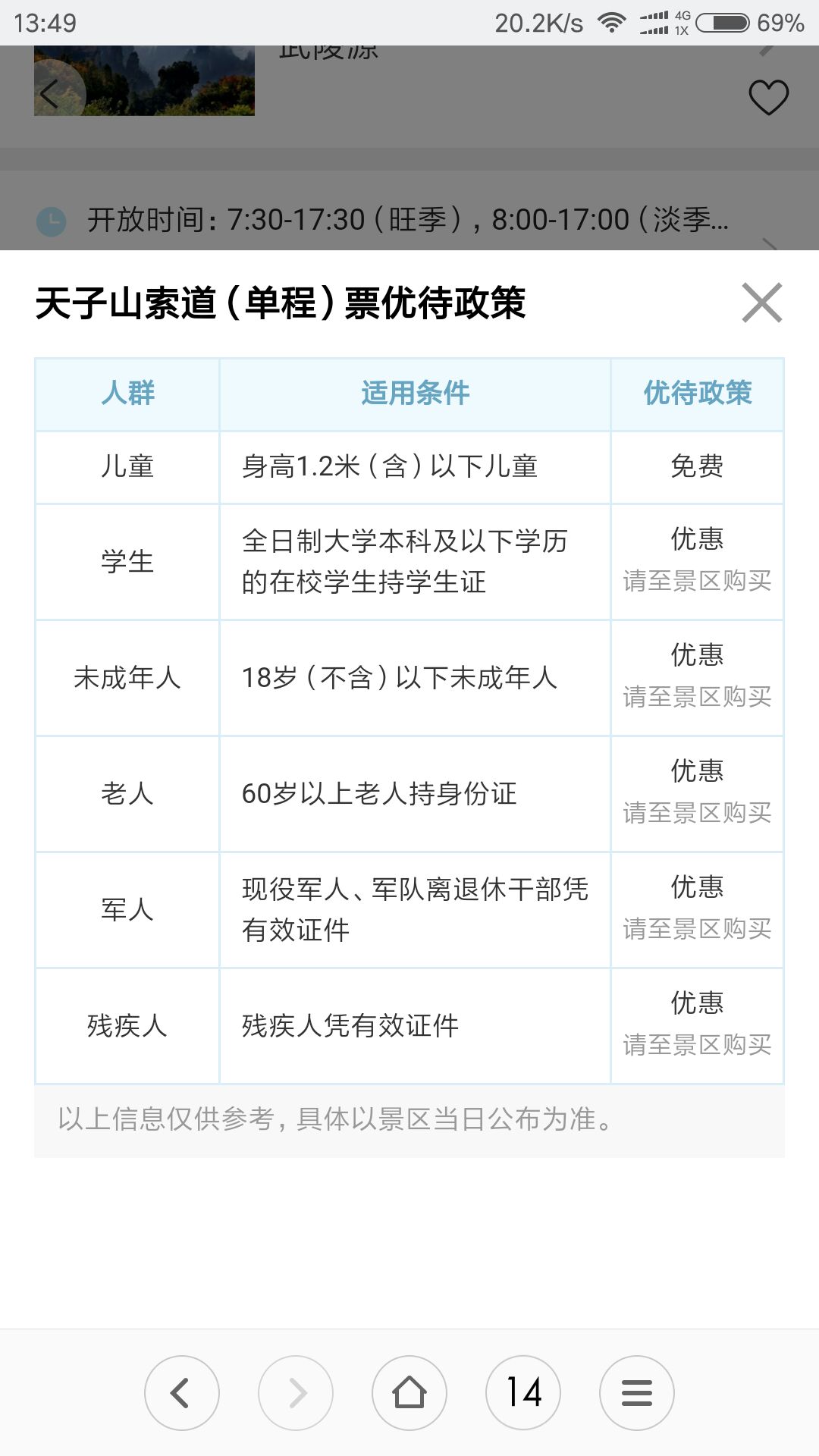Open the browser home page
Image resolution: width=819 pixels, height=1456 pixels.
pos(409,1392)
